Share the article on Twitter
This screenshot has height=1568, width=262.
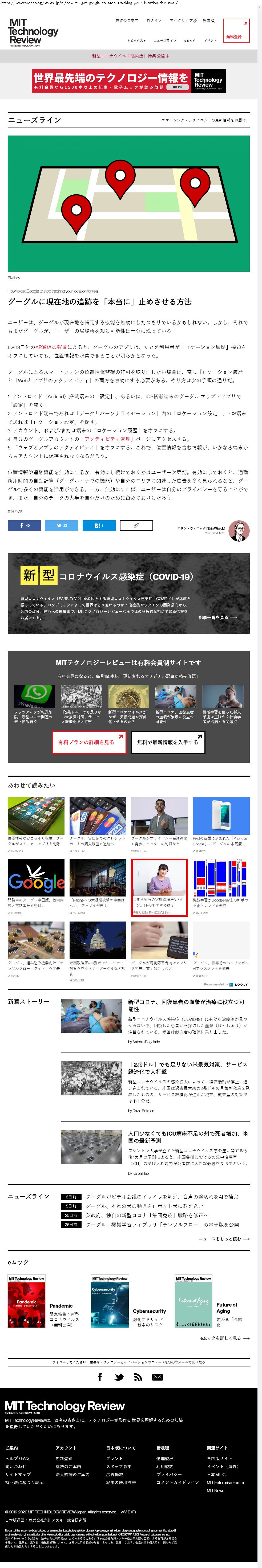[x=61, y=525]
